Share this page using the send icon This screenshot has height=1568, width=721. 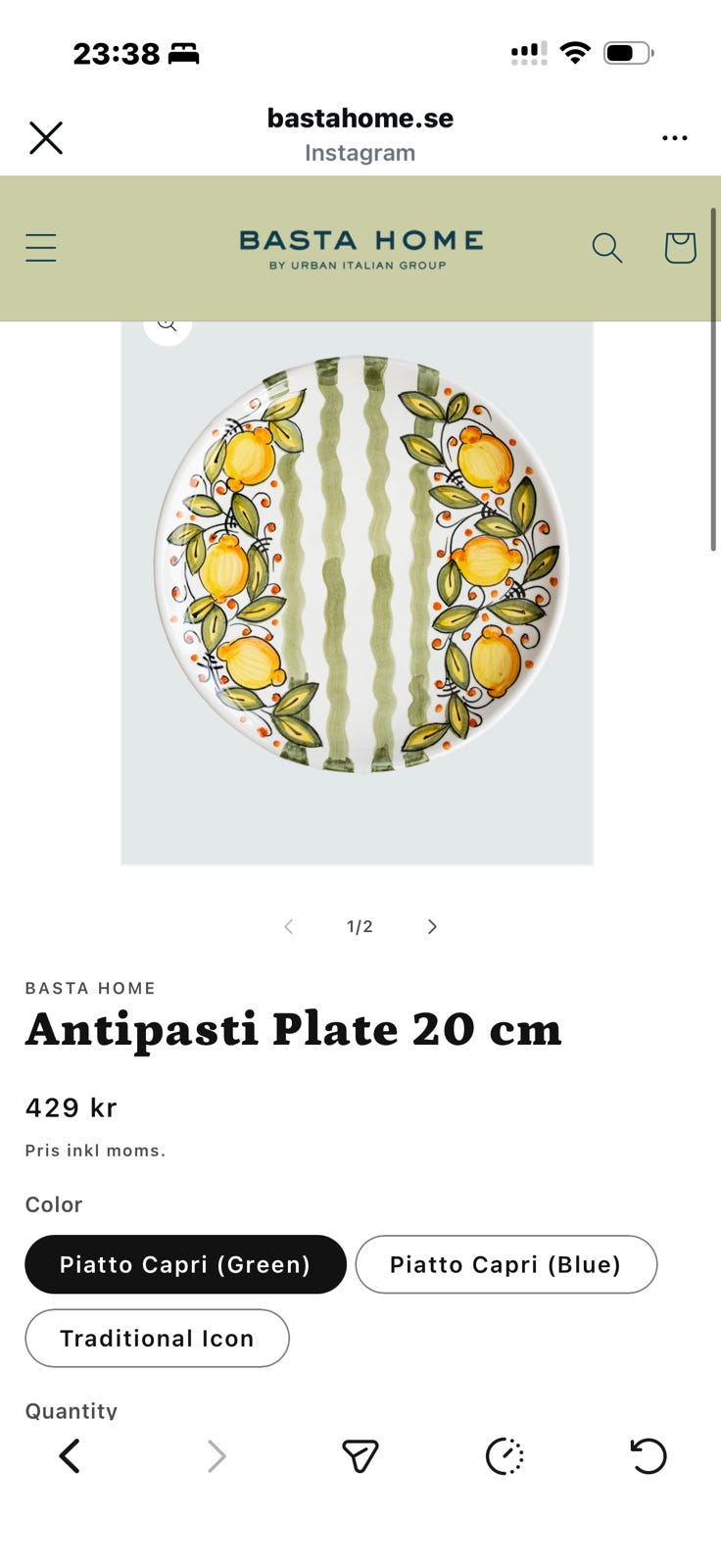[x=360, y=1456]
